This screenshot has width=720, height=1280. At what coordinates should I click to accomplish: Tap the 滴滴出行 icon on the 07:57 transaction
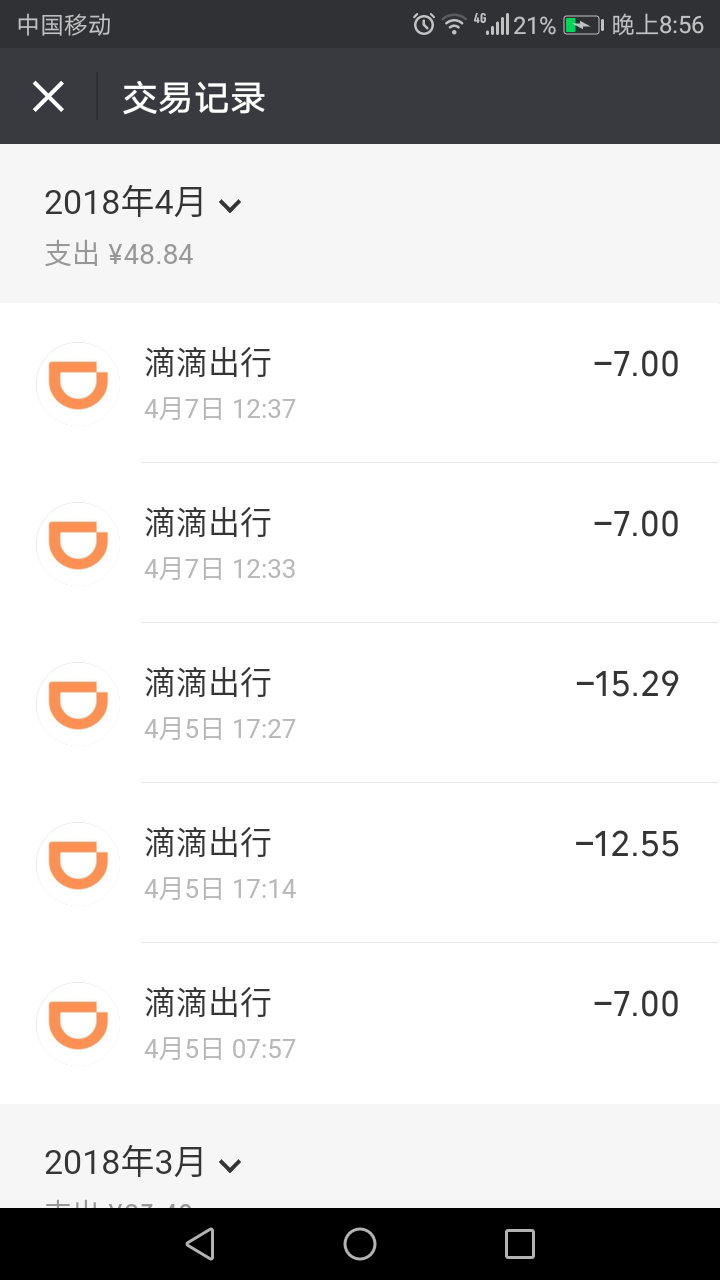(77, 1023)
